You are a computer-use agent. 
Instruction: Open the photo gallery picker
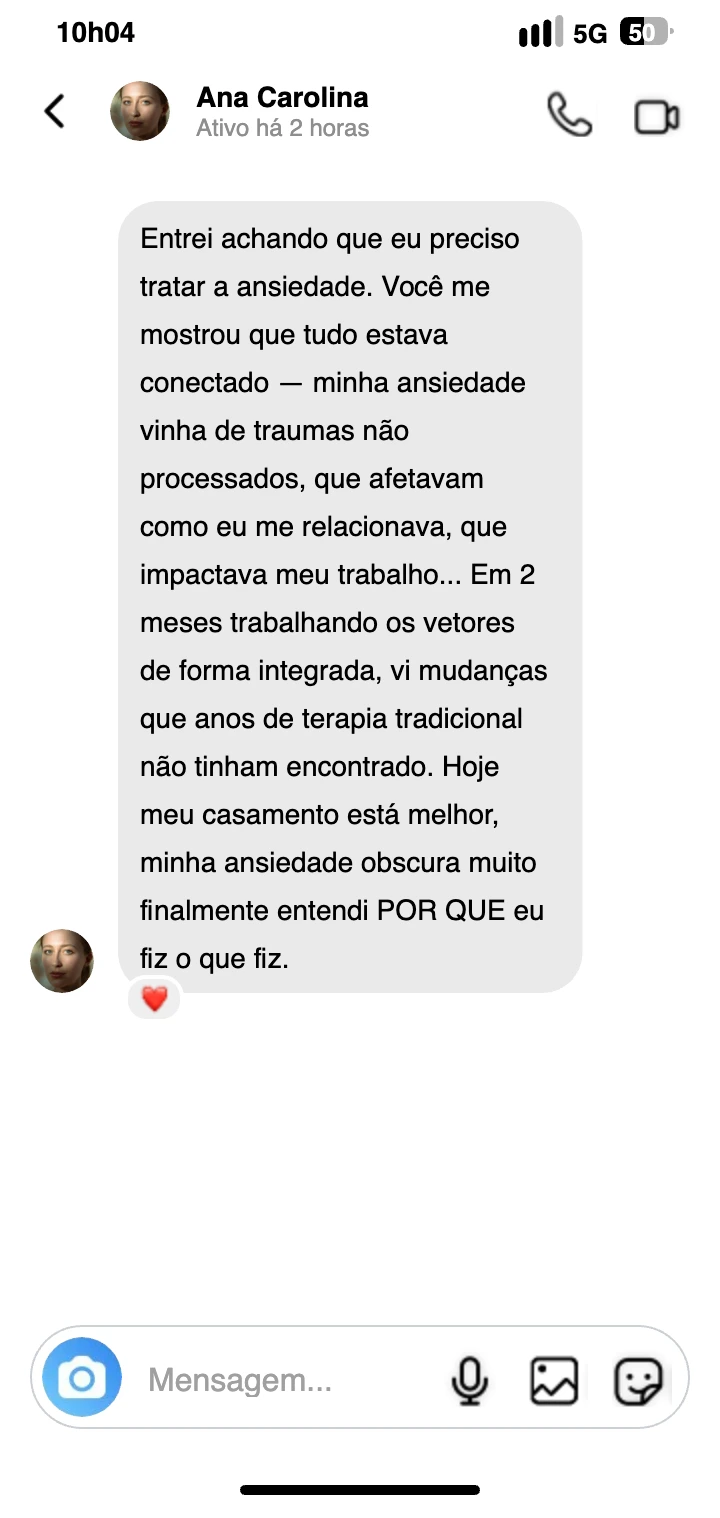coord(553,1381)
